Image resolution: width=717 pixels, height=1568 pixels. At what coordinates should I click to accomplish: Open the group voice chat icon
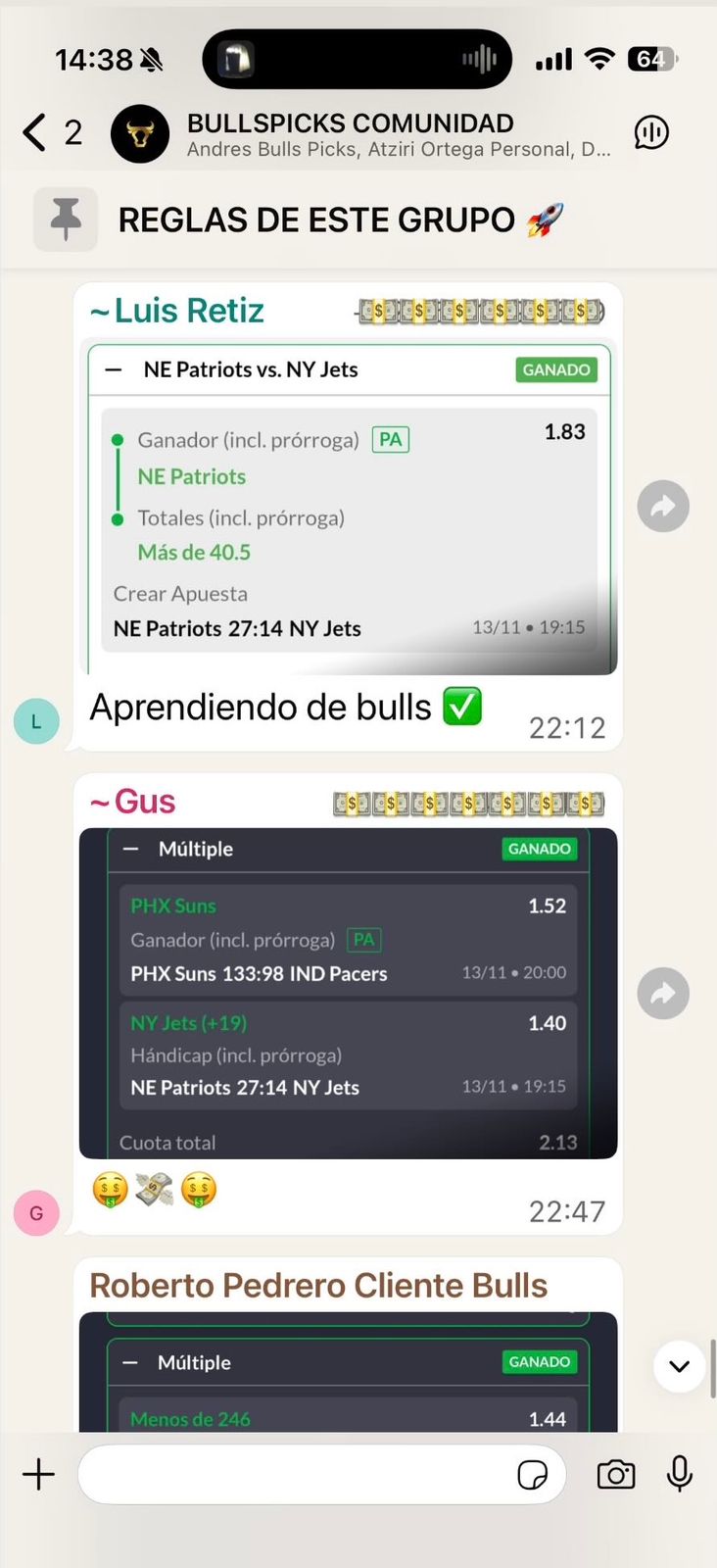pyautogui.click(x=650, y=132)
